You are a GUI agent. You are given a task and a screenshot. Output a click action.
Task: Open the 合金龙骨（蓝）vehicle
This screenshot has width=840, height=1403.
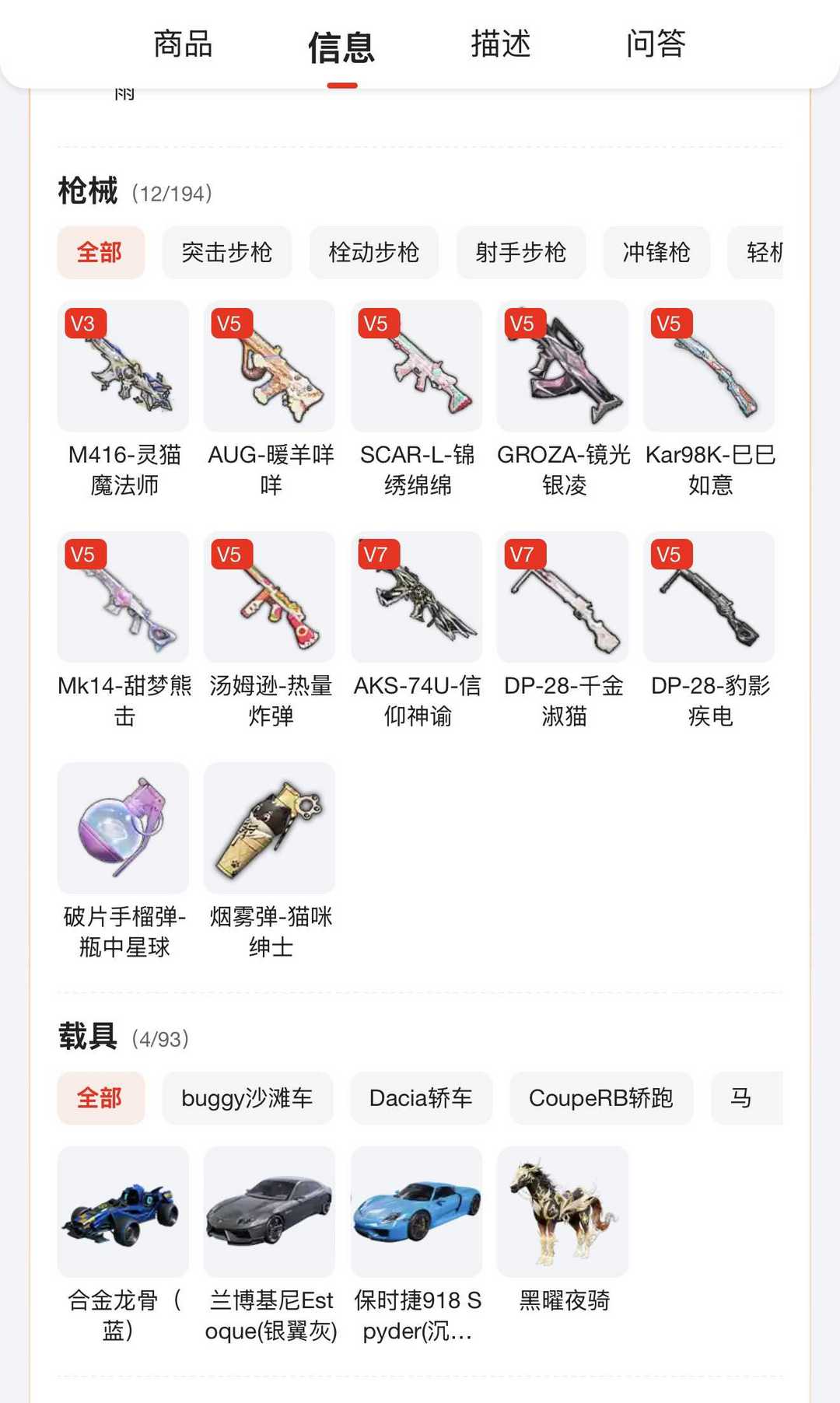click(123, 1212)
